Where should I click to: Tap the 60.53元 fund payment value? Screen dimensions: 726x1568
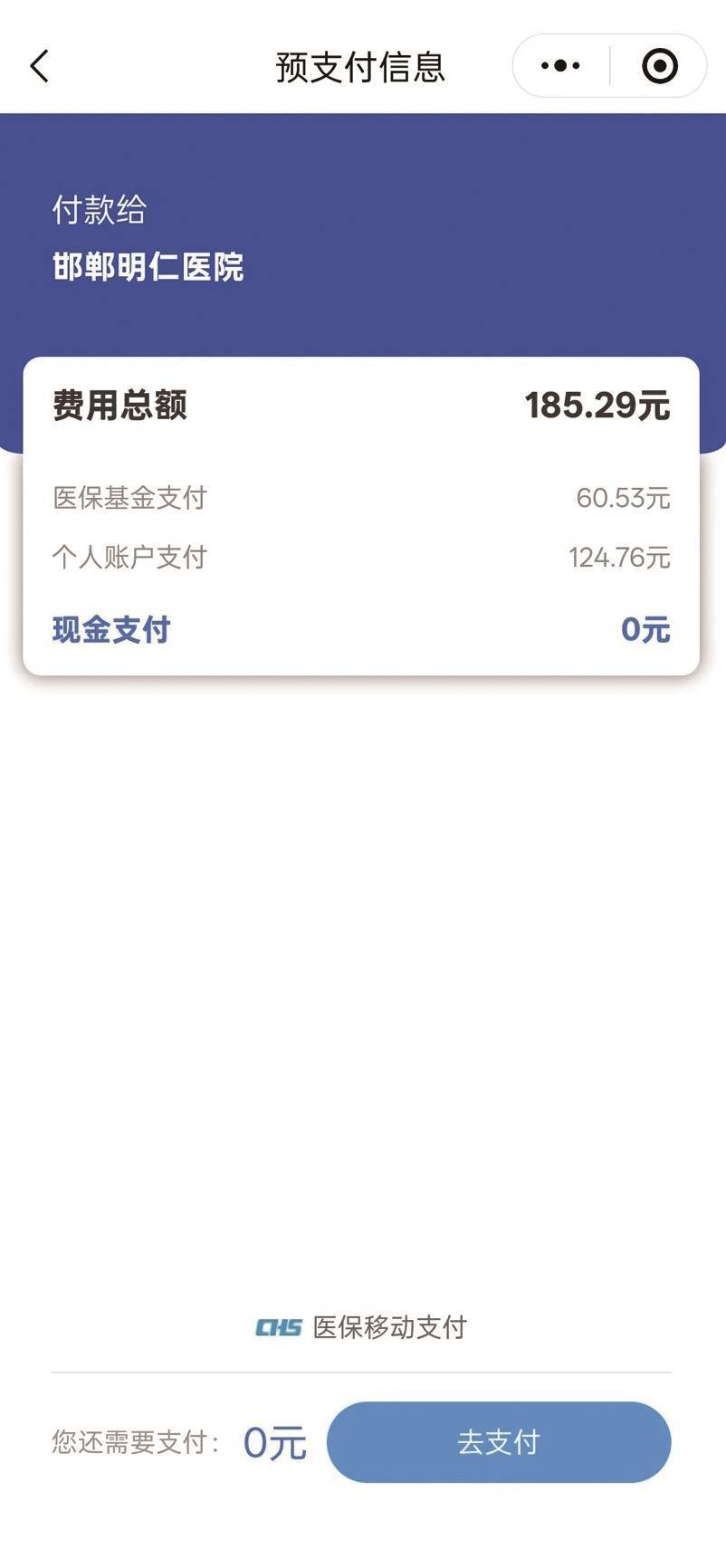[625, 498]
